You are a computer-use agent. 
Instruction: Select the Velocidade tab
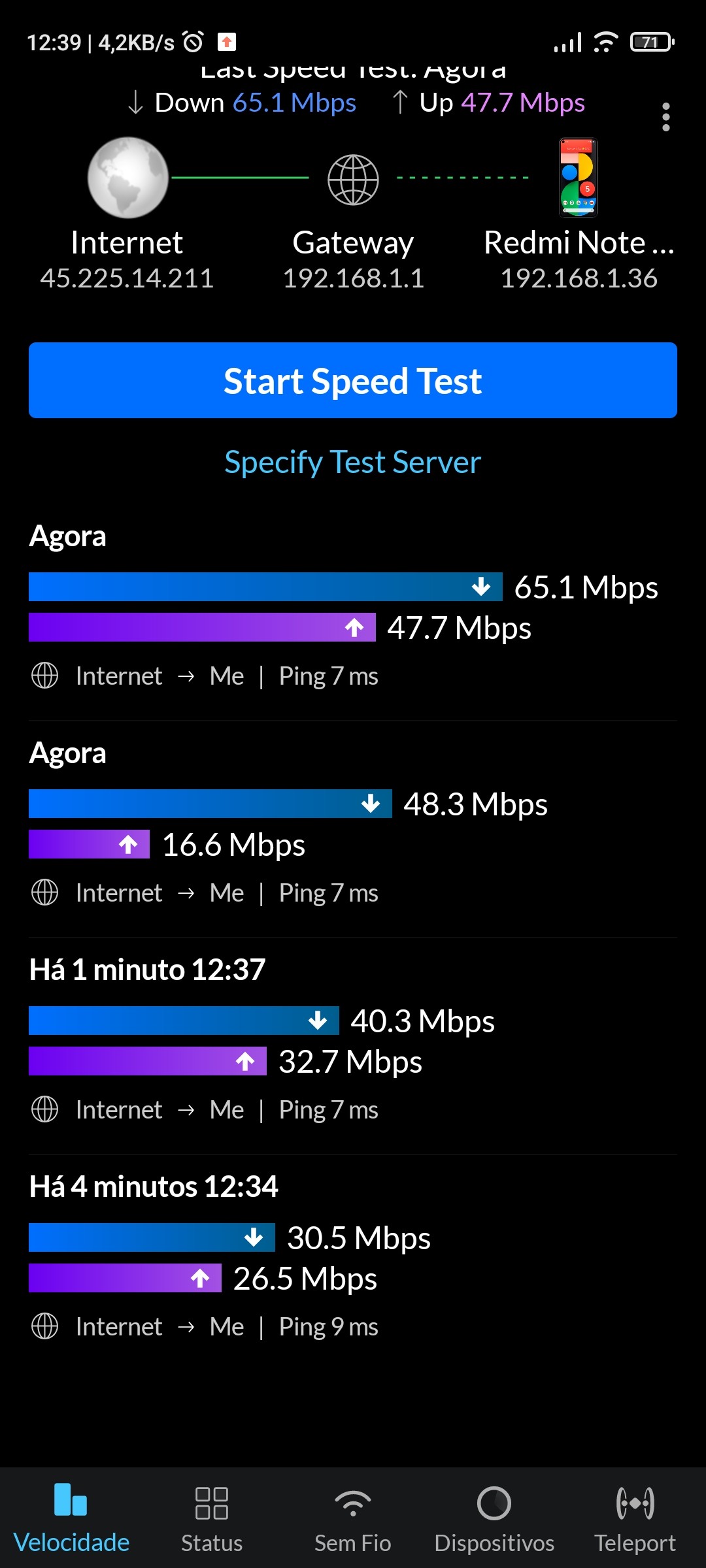coord(71,1518)
